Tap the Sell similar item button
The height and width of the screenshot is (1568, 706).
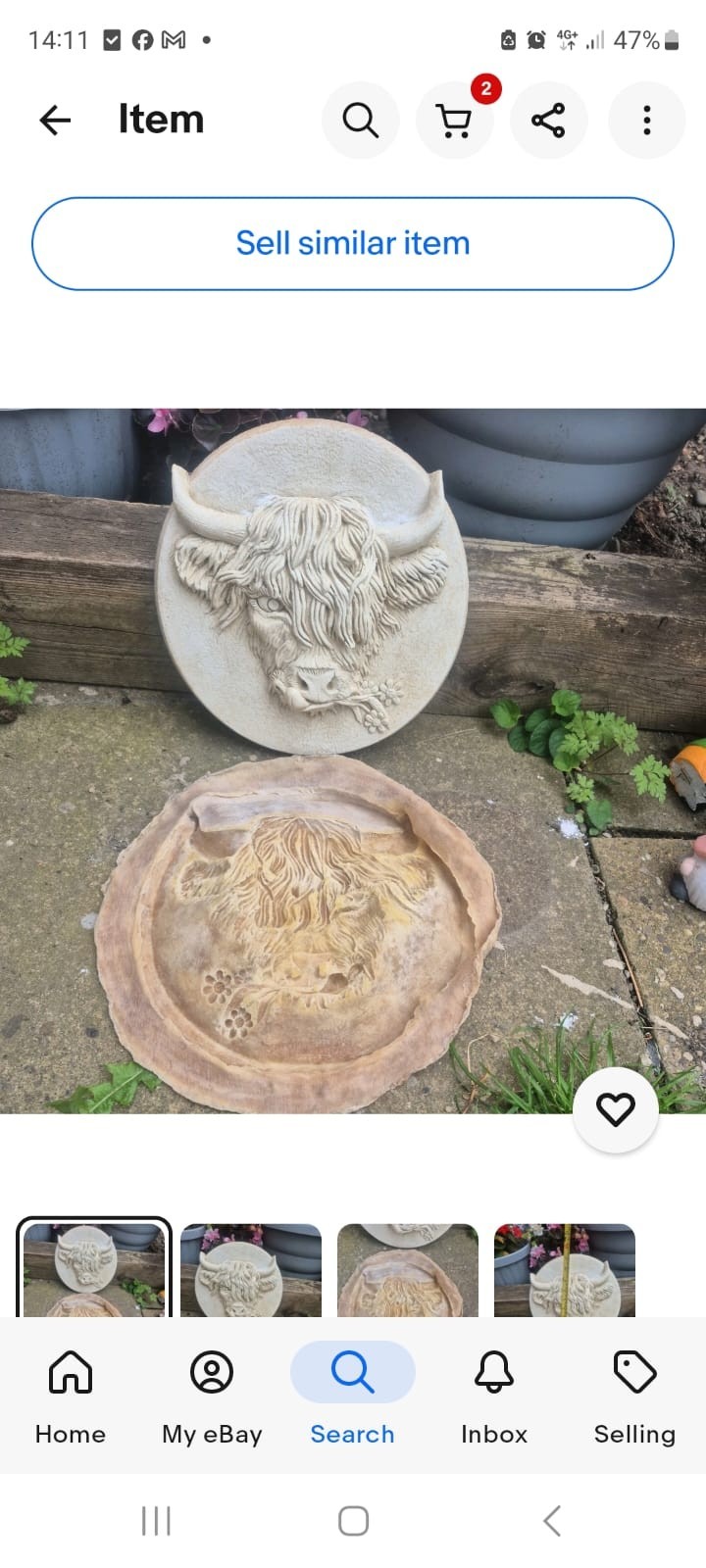point(353,243)
